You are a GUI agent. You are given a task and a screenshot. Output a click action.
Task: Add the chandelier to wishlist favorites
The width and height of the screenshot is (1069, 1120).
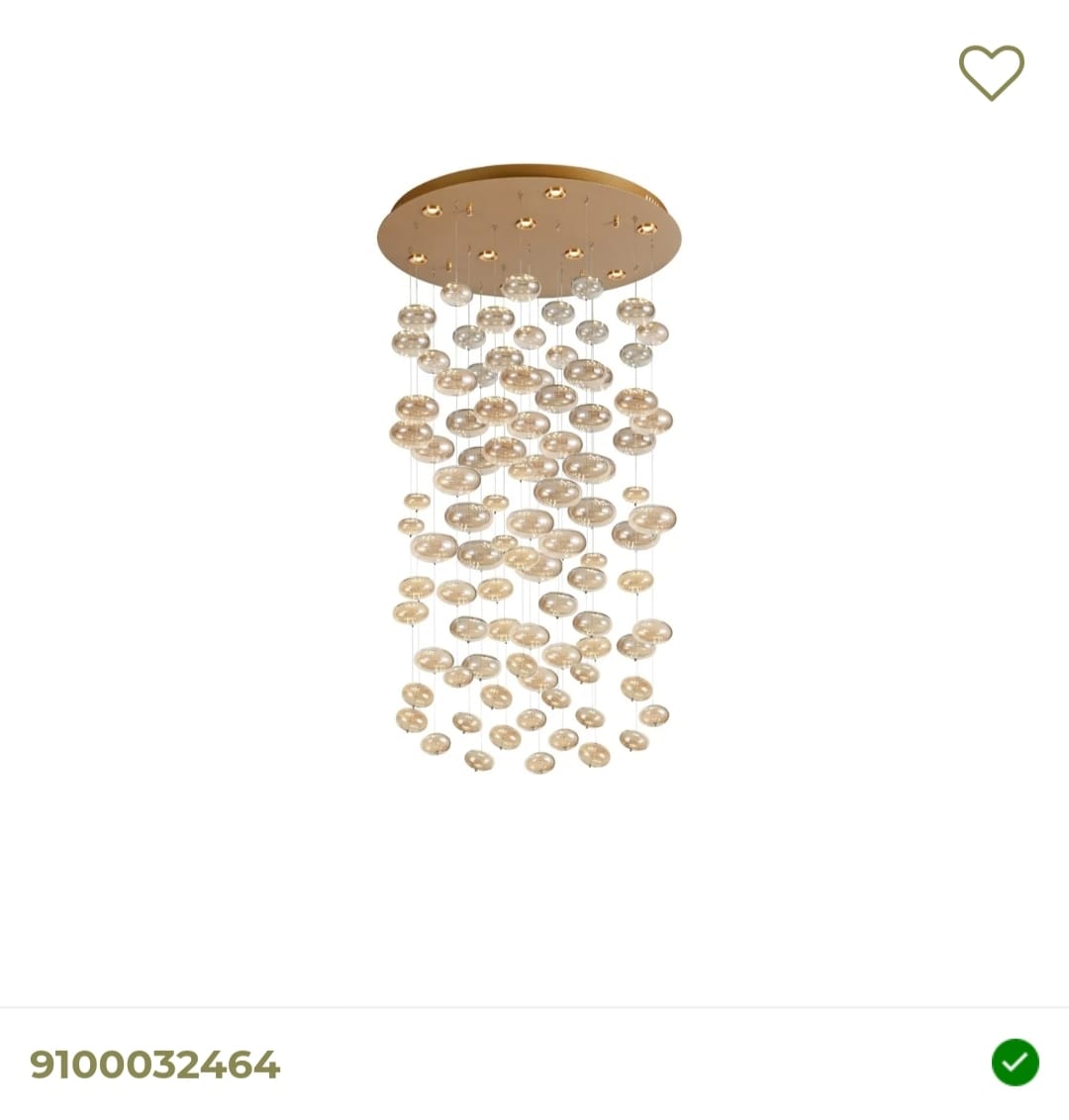click(x=991, y=72)
